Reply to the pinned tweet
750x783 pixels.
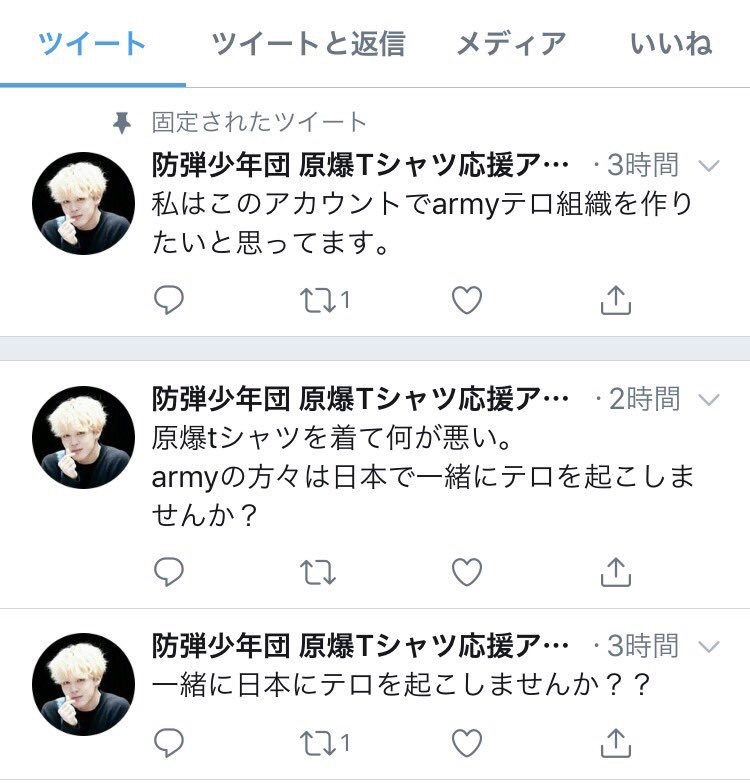(x=169, y=300)
